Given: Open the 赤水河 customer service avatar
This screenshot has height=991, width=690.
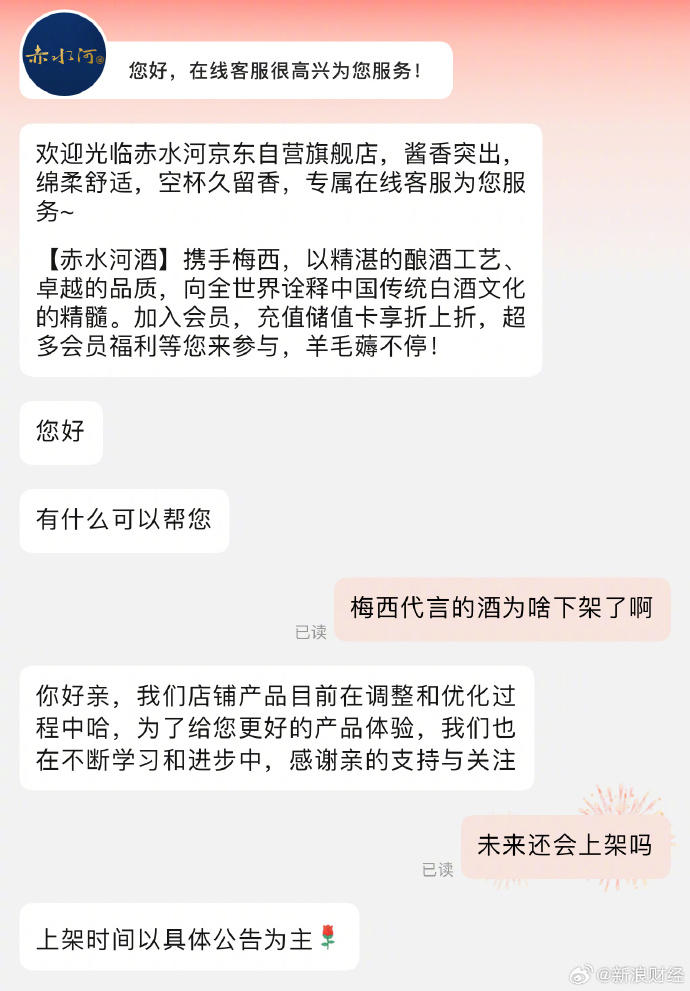Looking at the screenshot, I should pyautogui.click(x=64, y=54).
